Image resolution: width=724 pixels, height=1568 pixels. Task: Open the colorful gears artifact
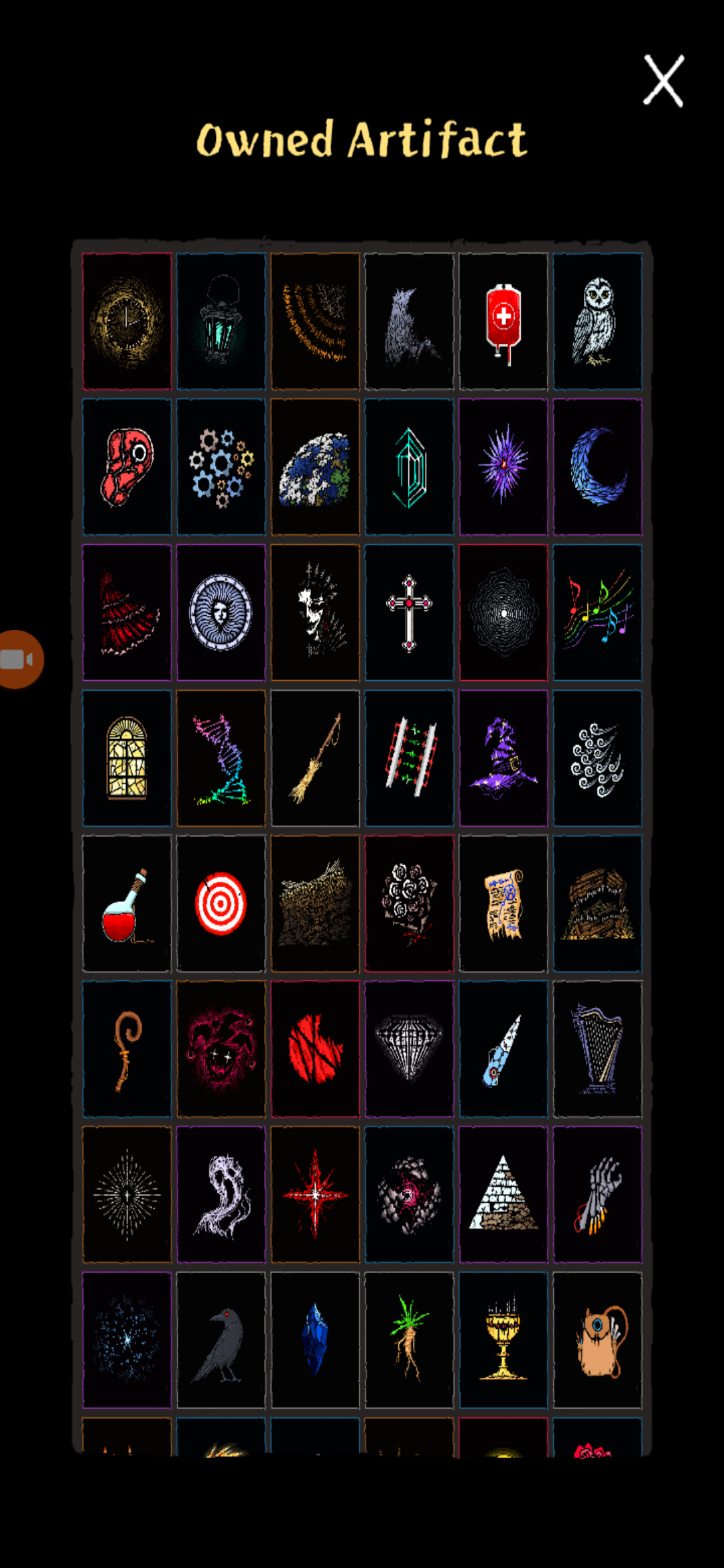(221, 466)
